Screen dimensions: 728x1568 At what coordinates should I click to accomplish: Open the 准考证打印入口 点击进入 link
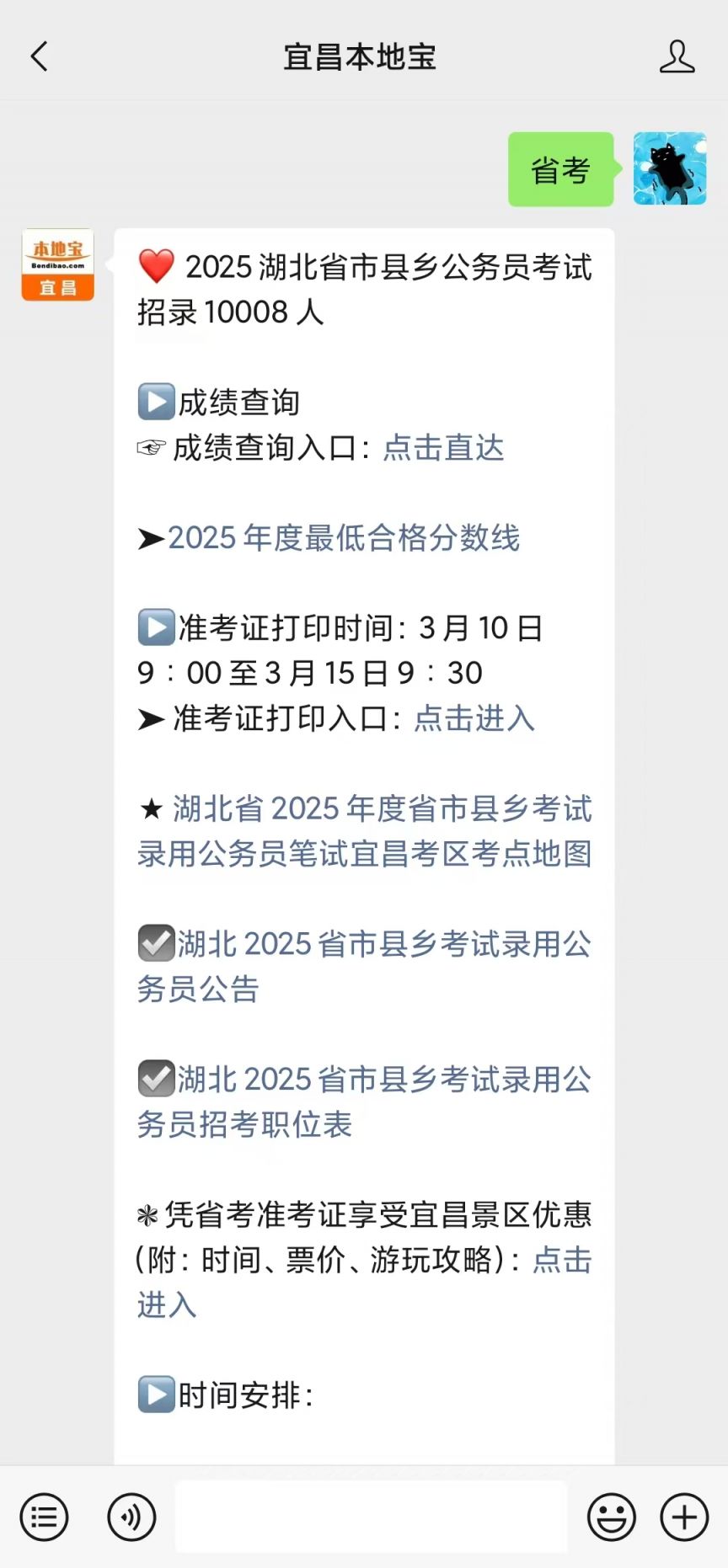[474, 718]
